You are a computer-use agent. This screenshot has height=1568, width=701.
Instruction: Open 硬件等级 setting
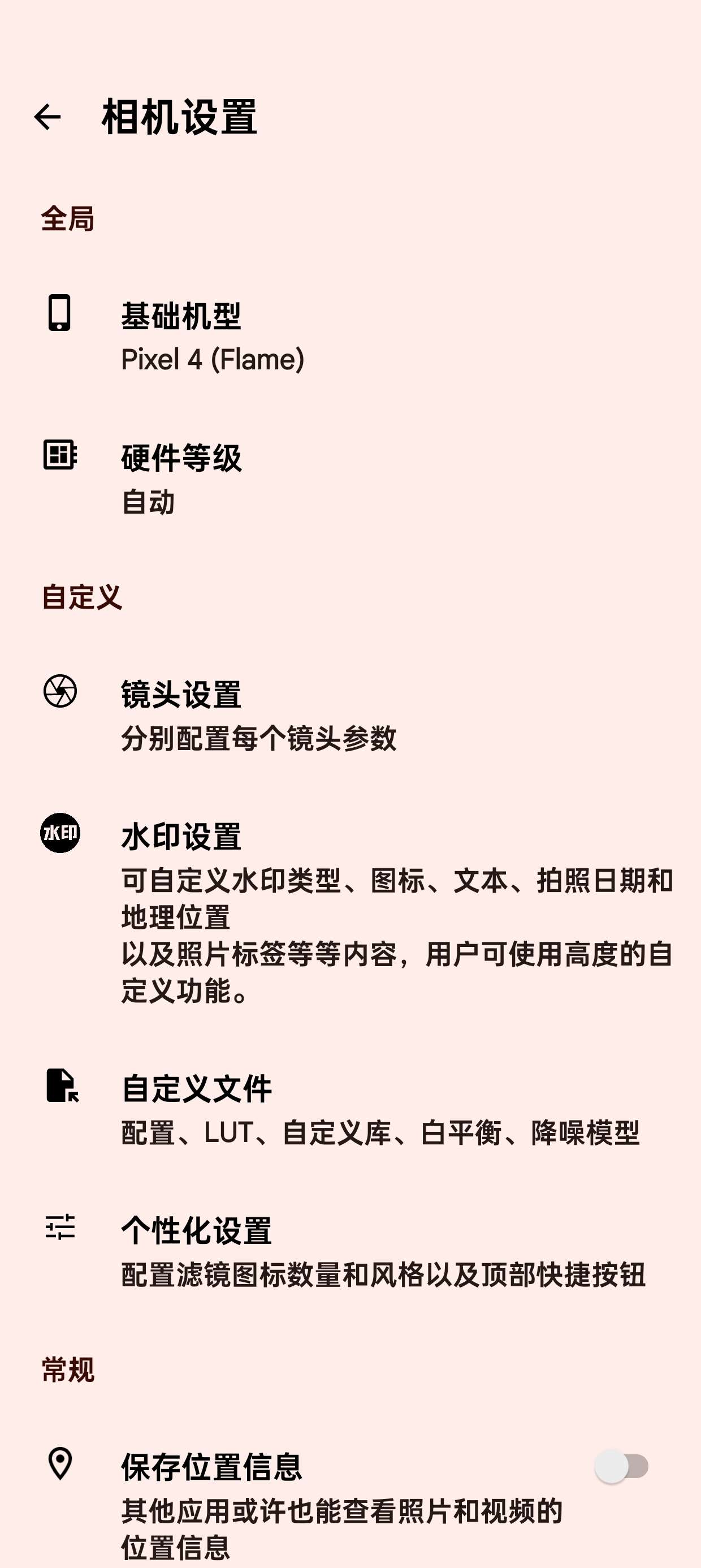pyautogui.click(x=183, y=479)
